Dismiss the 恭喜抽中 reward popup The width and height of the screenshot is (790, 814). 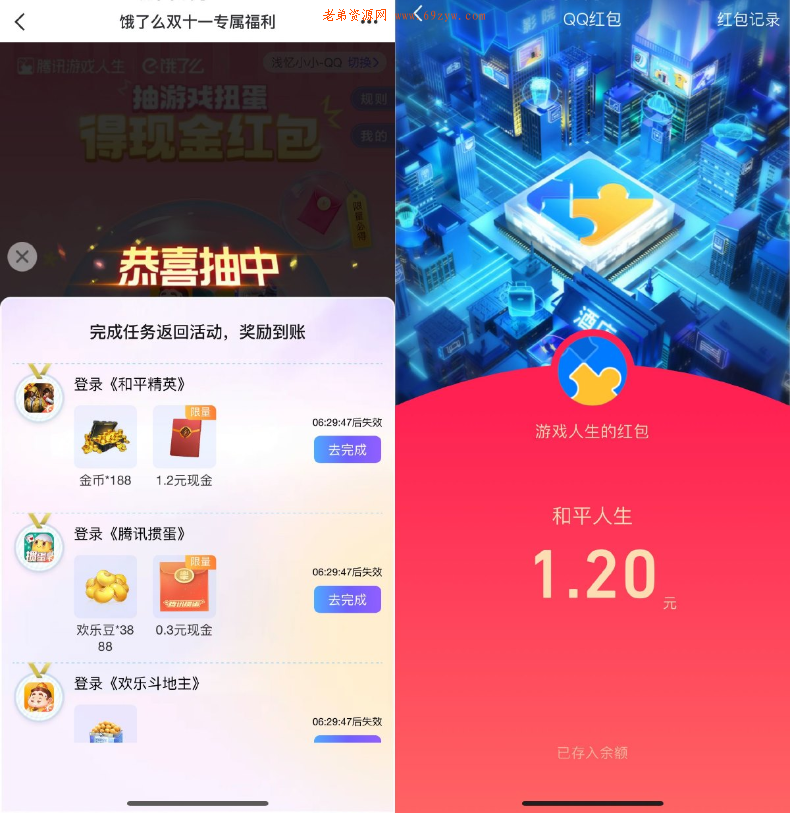click(22, 257)
